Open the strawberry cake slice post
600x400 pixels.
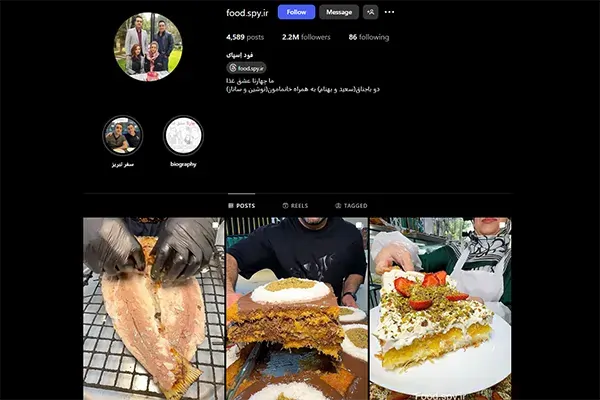[x=440, y=308]
